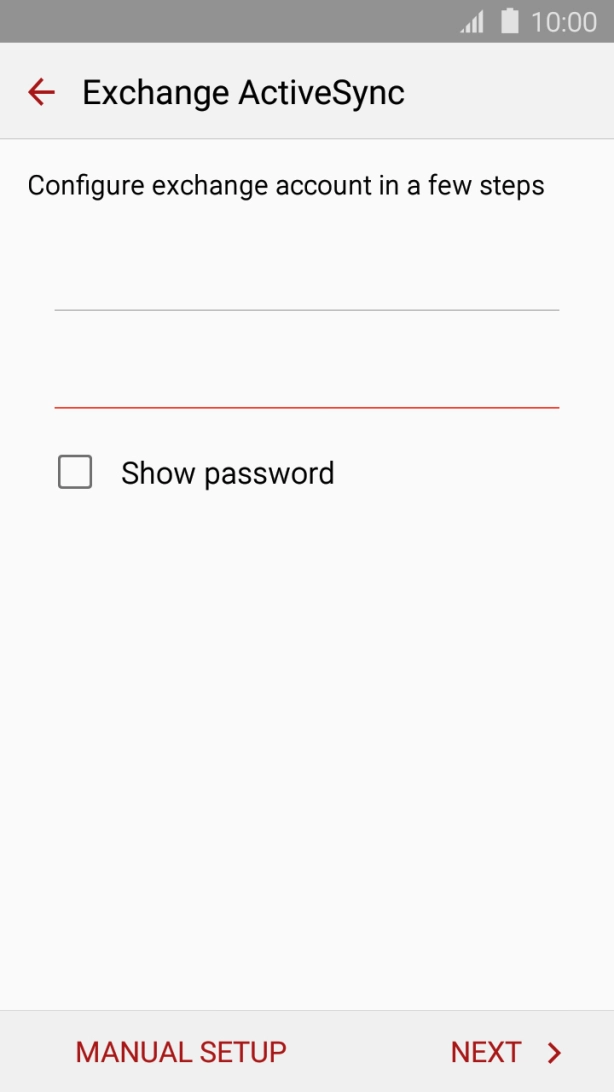Focus the first empty text field

click(306, 286)
